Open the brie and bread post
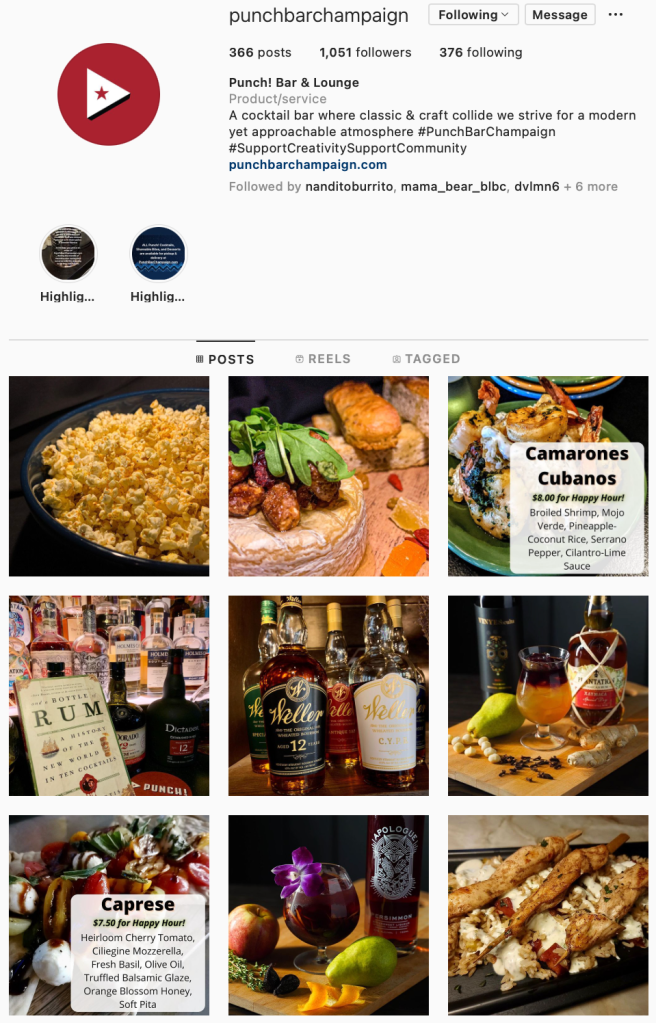This screenshot has width=656, height=1023. pos(328,476)
